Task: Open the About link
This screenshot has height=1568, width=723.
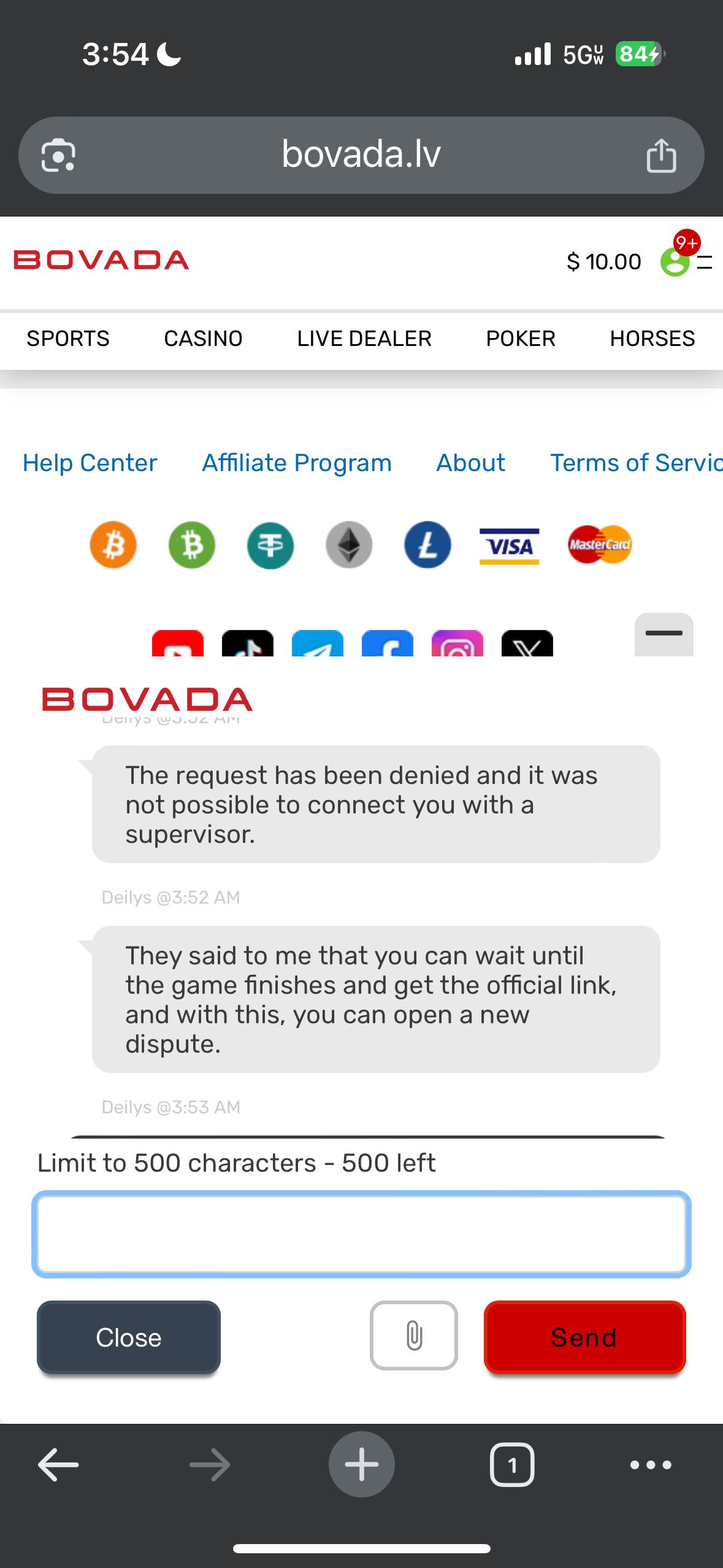Action: coord(470,463)
